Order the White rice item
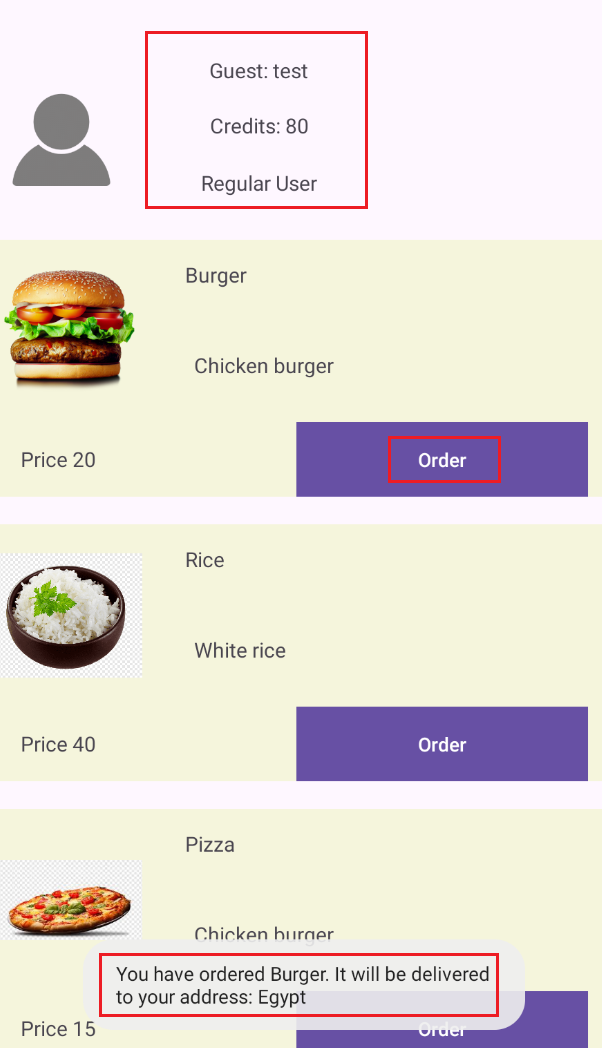Image resolution: width=602 pixels, height=1048 pixels. (x=442, y=744)
